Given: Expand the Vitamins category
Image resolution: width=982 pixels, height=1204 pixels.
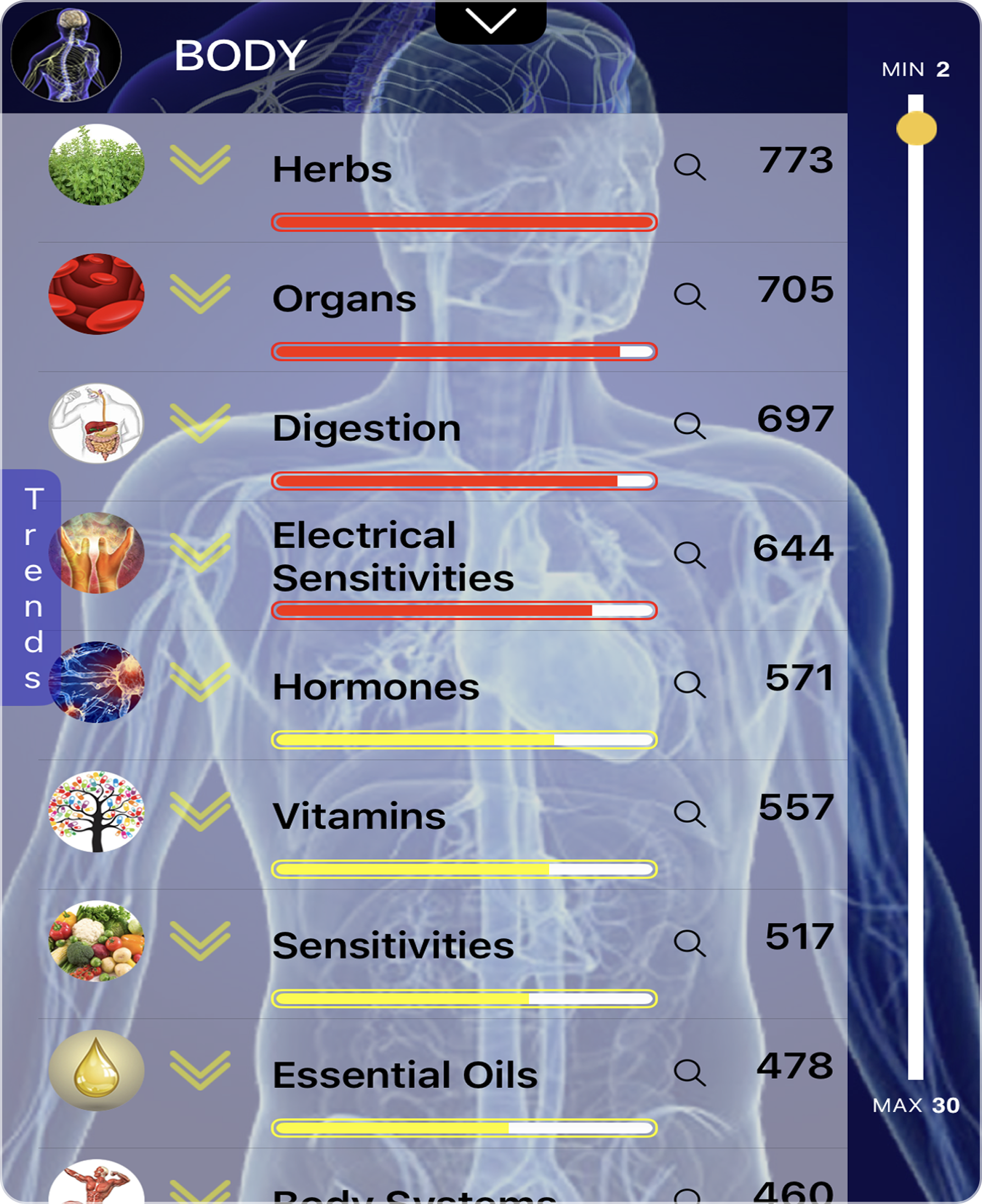Looking at the screenshot, I should click(200, 811).
